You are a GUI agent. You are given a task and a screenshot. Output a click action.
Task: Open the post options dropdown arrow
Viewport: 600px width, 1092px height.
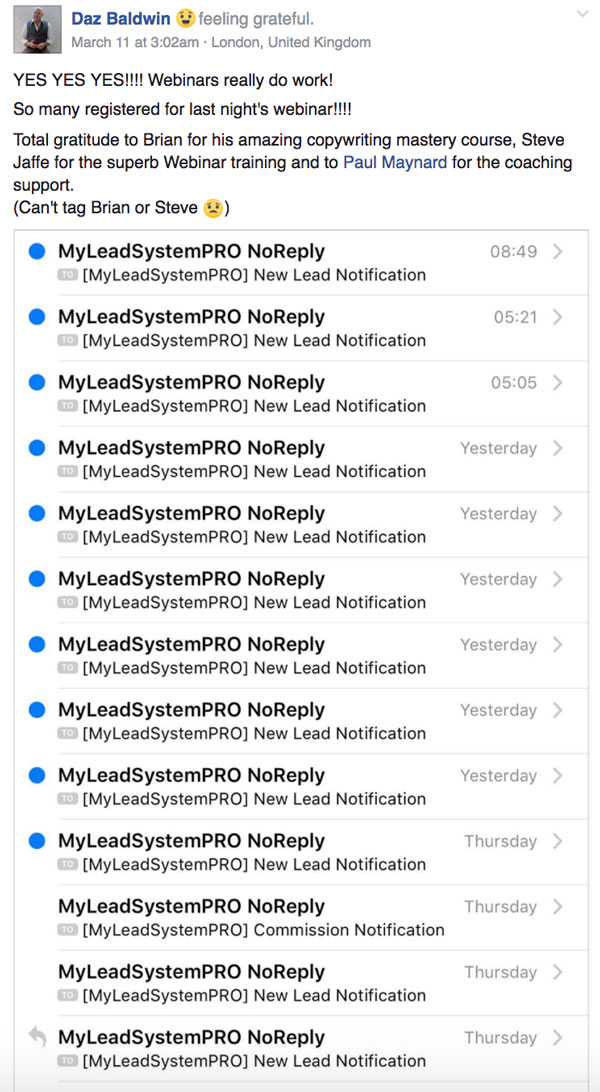click(x=583, y=15)
